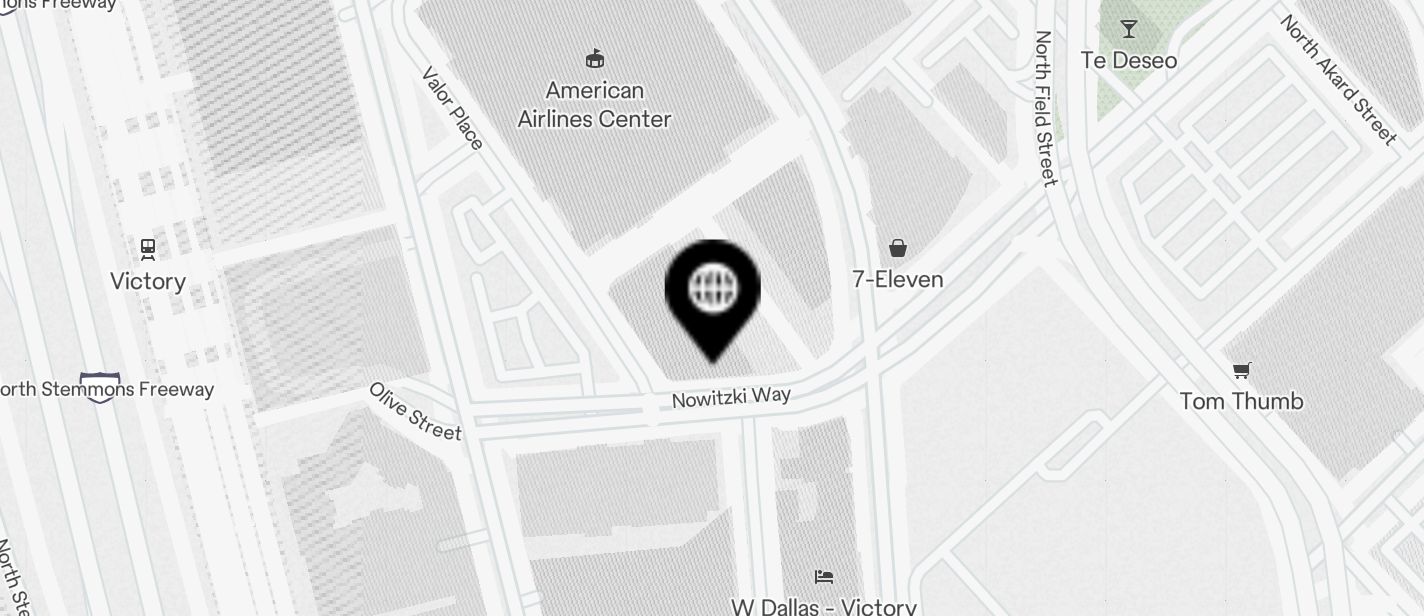Open the Victory train station marker
The image size is (1424, 616).
(148, 248)
